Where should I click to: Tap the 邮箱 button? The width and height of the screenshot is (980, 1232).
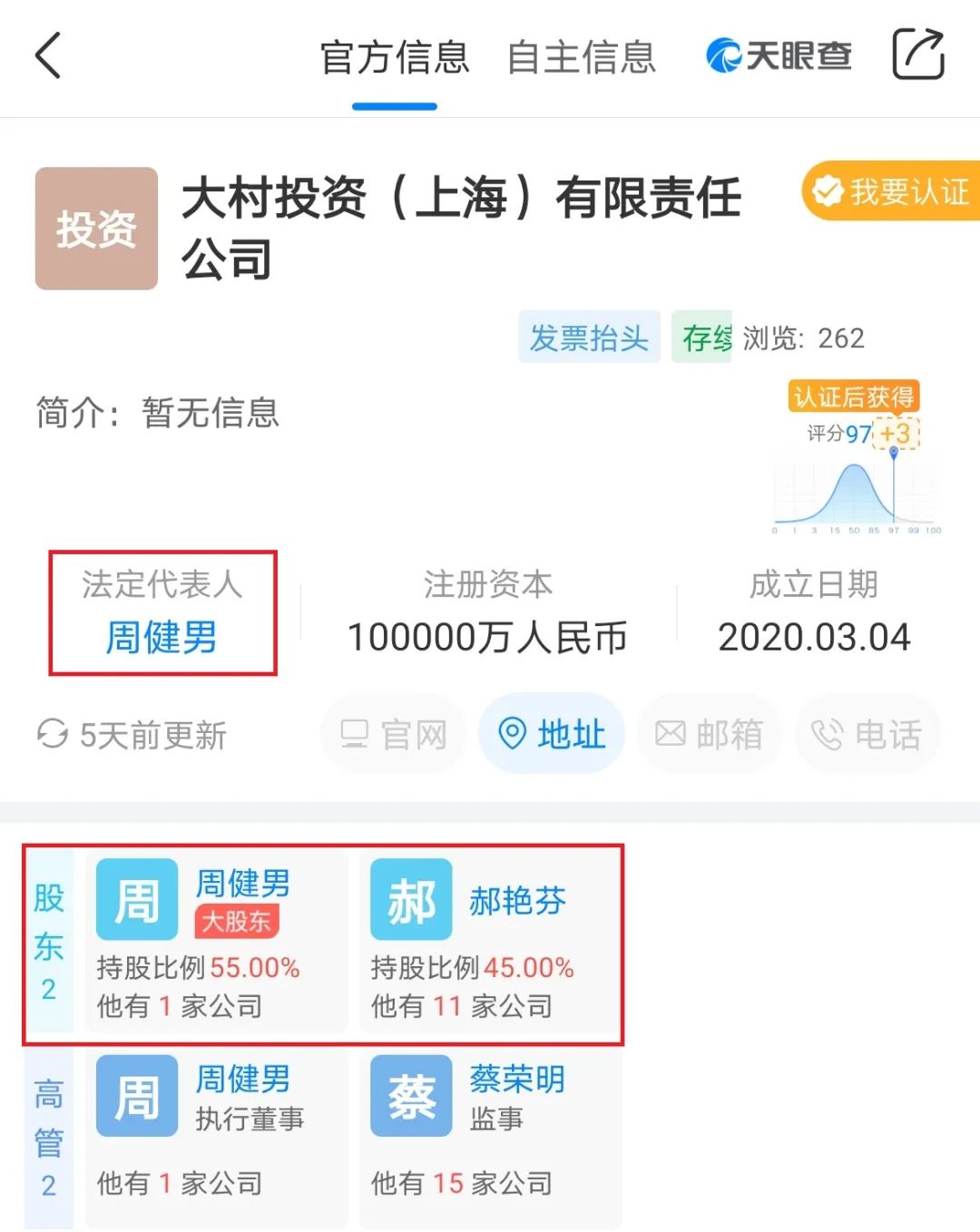coord(709,734)
